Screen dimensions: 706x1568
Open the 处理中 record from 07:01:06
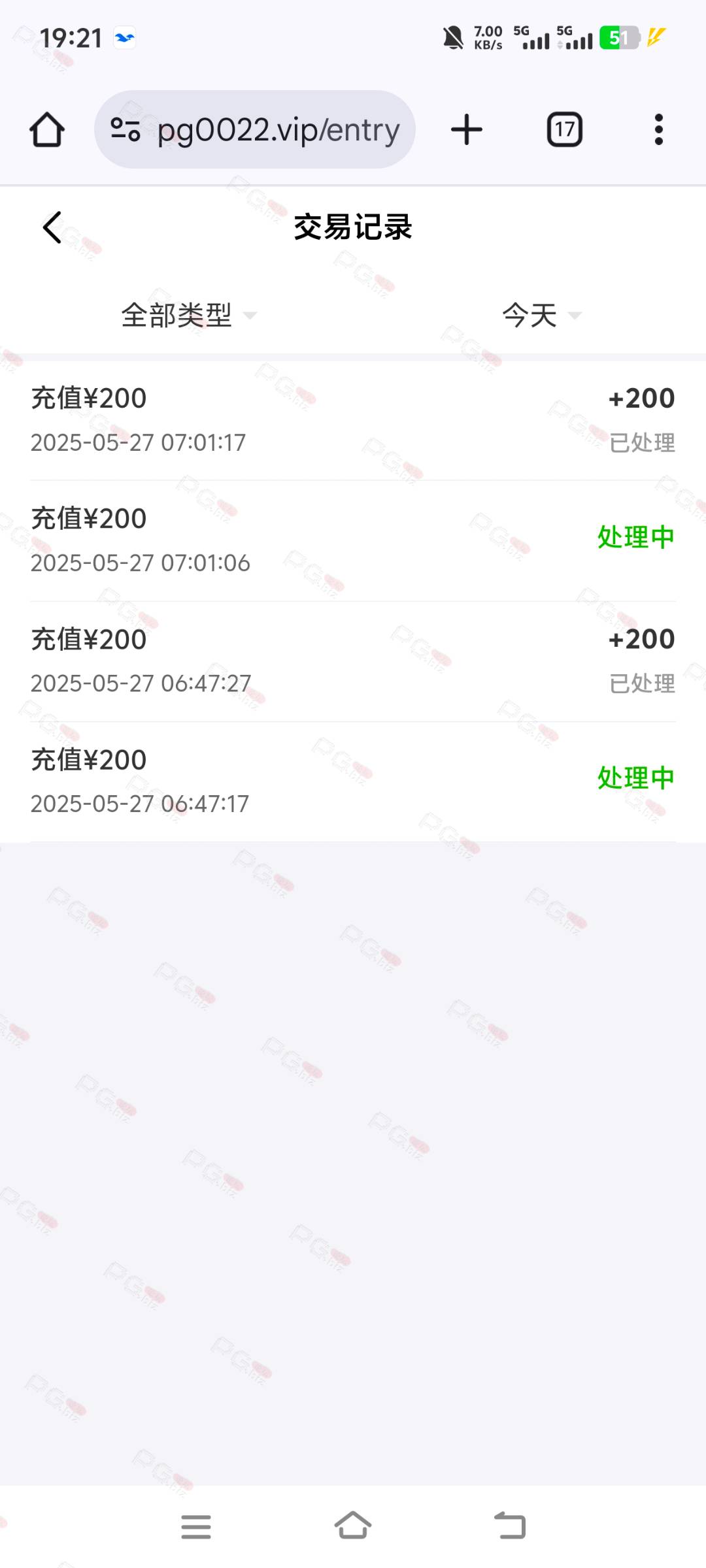coord(353,541)
